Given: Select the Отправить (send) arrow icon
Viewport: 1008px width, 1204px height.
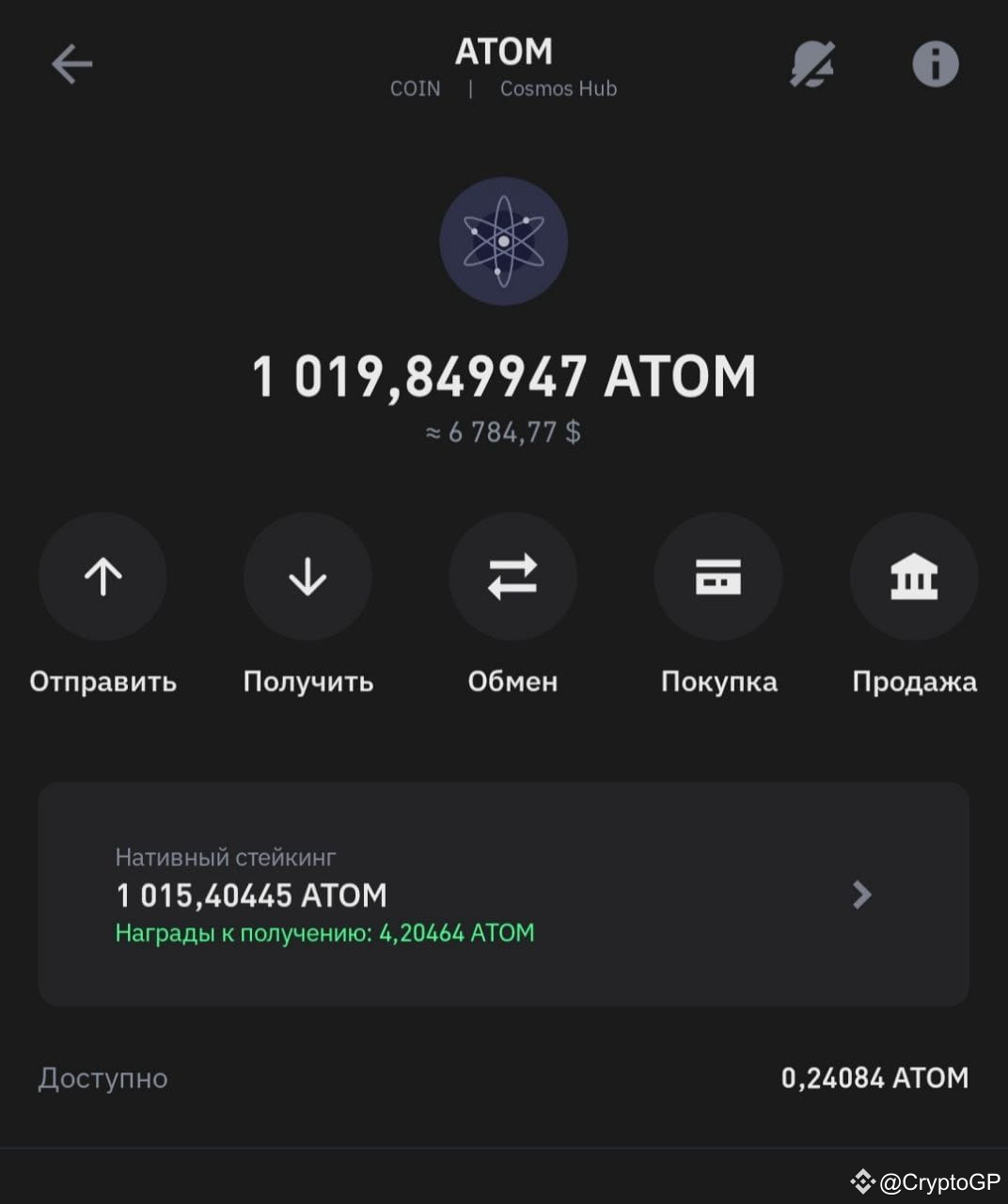Looking at the screenshot, I should point(102,577).
